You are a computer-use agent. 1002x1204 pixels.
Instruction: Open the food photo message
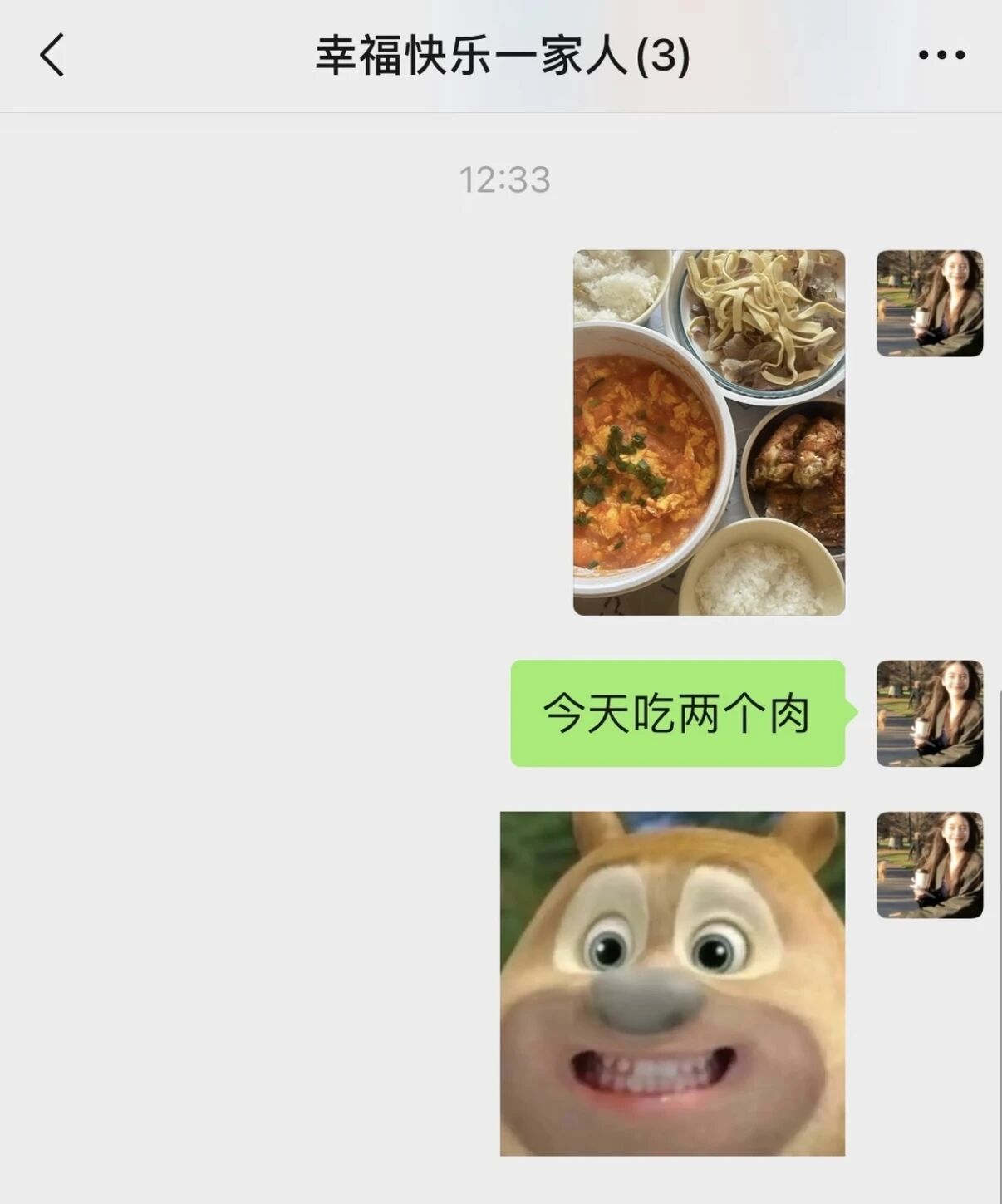pyautogui.click(x=709, y=432)
